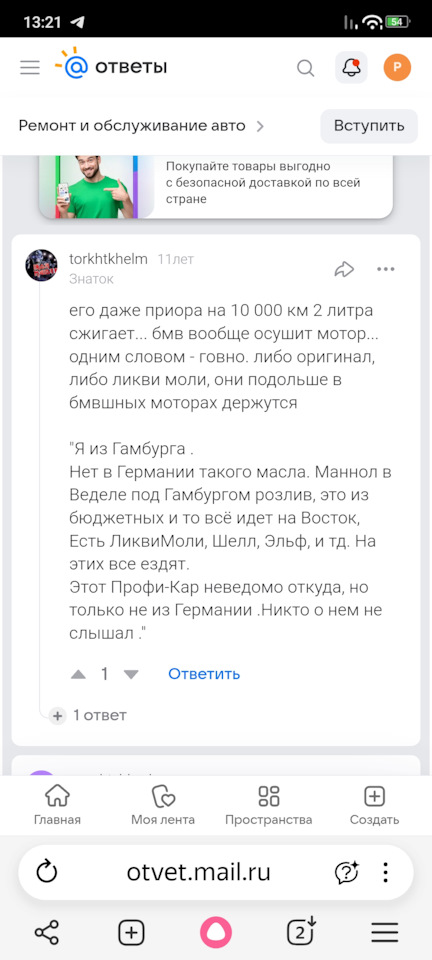Open the orange profile avatar
Viewport: 432px width, 960px height.
397,67
